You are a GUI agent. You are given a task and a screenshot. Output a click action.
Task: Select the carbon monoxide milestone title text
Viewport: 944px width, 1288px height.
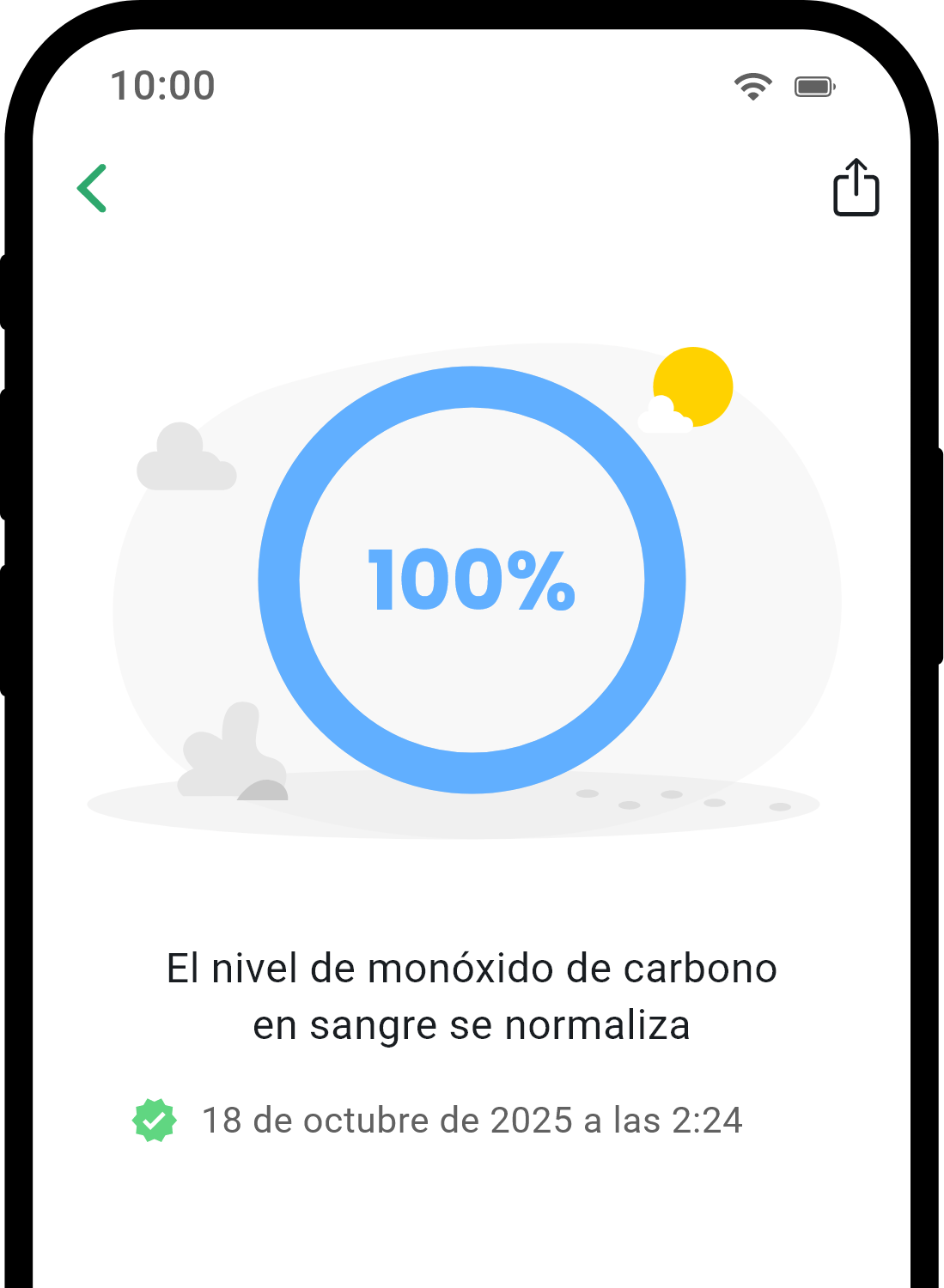click(472, 994)
